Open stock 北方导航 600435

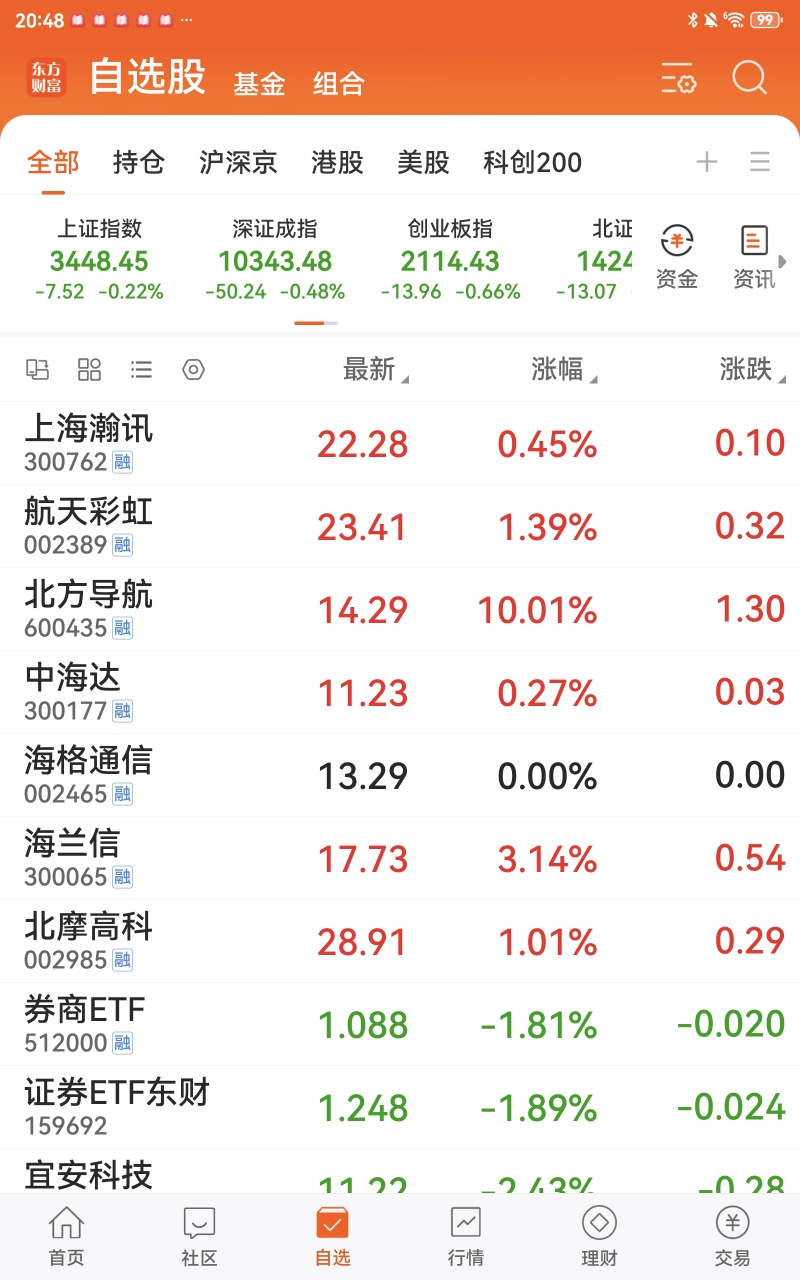pyautogui.click(x=400, y=609)
